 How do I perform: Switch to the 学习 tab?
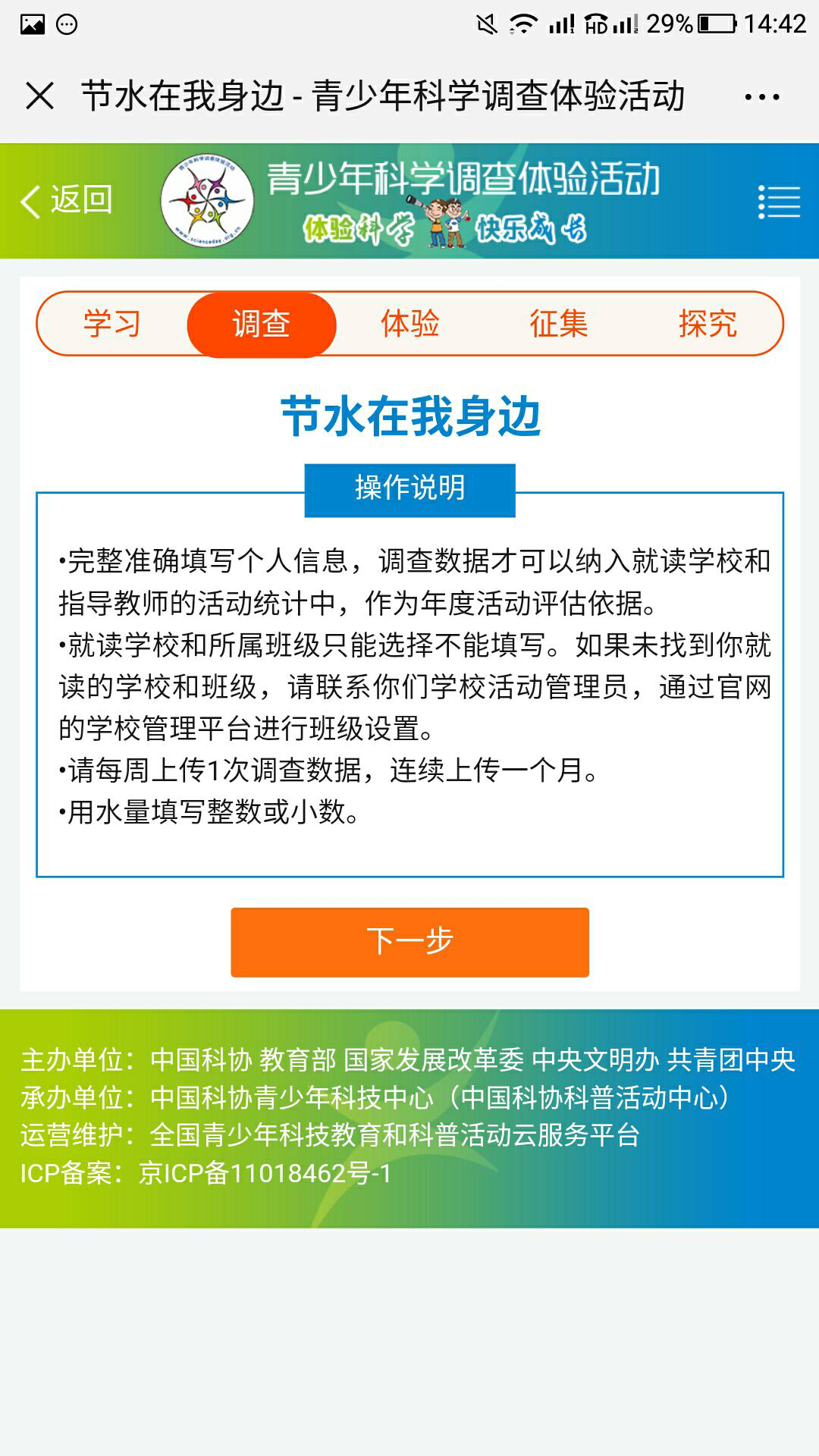tap(112, 324)
